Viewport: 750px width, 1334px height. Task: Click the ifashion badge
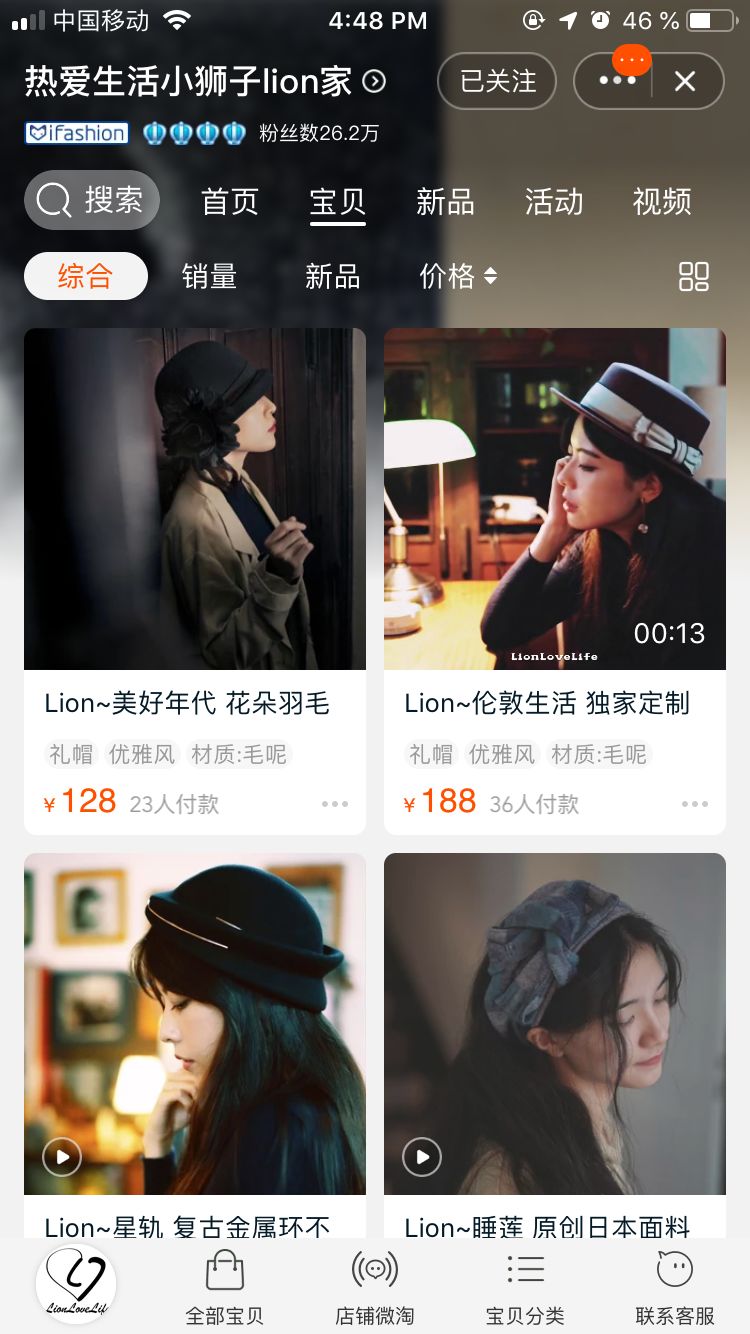pos(76,132)
